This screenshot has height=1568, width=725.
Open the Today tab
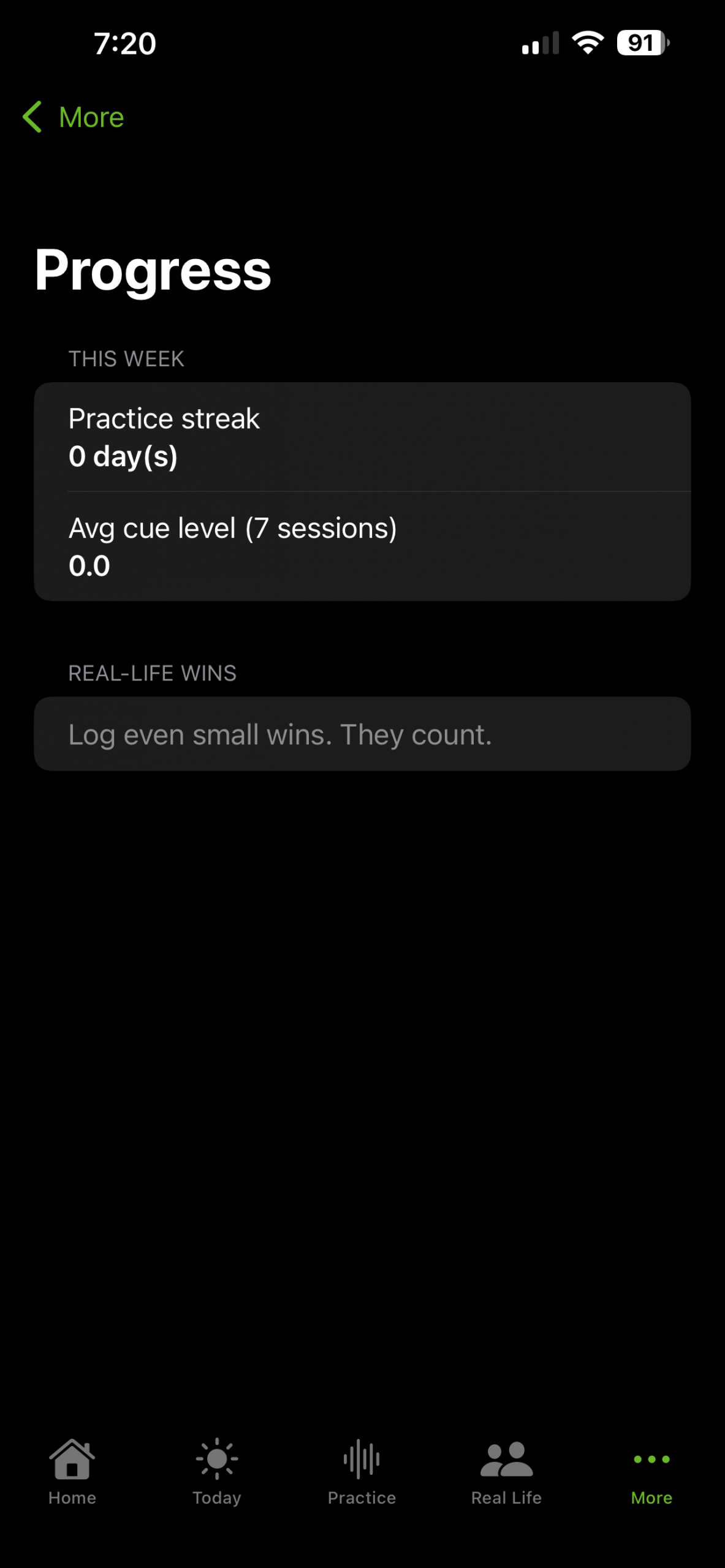217,1471
